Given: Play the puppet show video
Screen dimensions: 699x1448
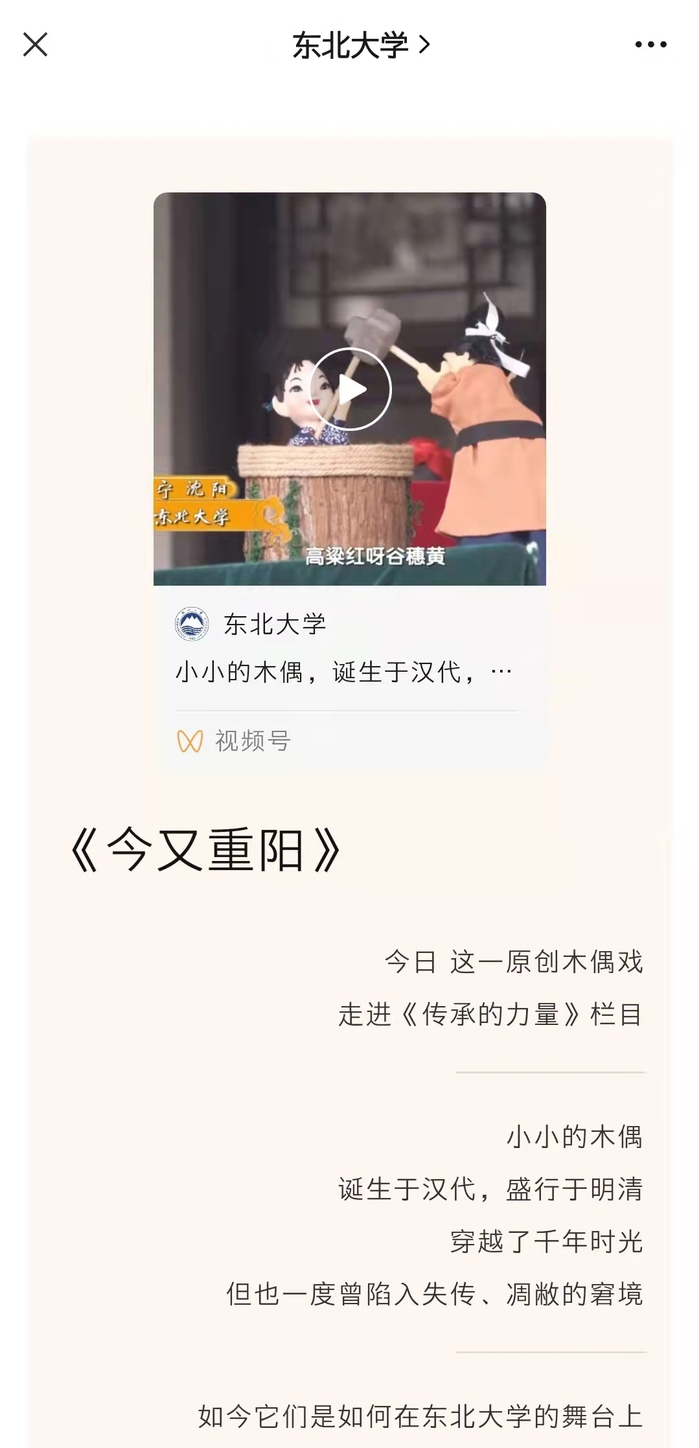Looking at the screenshot, I should coord(350,389).
